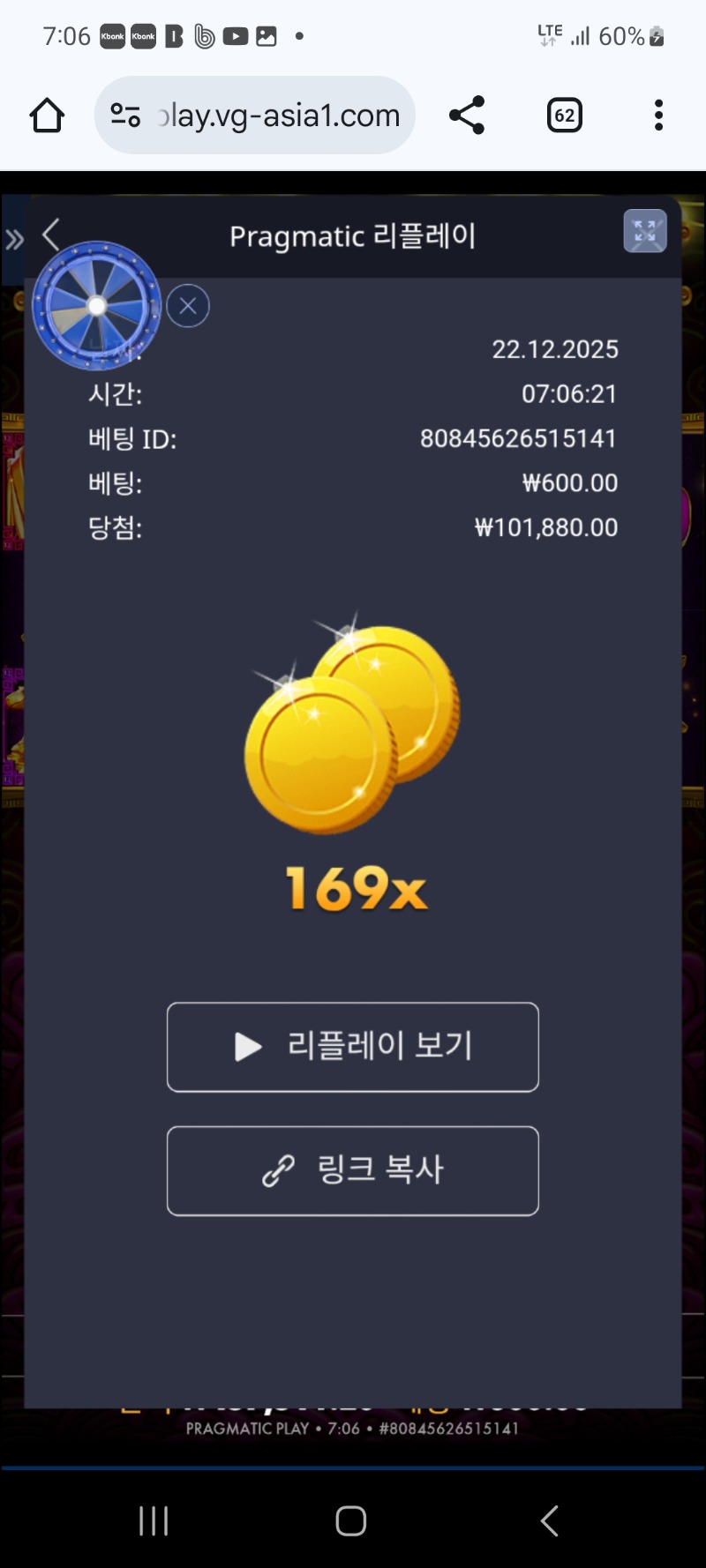Go to the browser home page
The image size is (706, 1568).
[47, 116]
